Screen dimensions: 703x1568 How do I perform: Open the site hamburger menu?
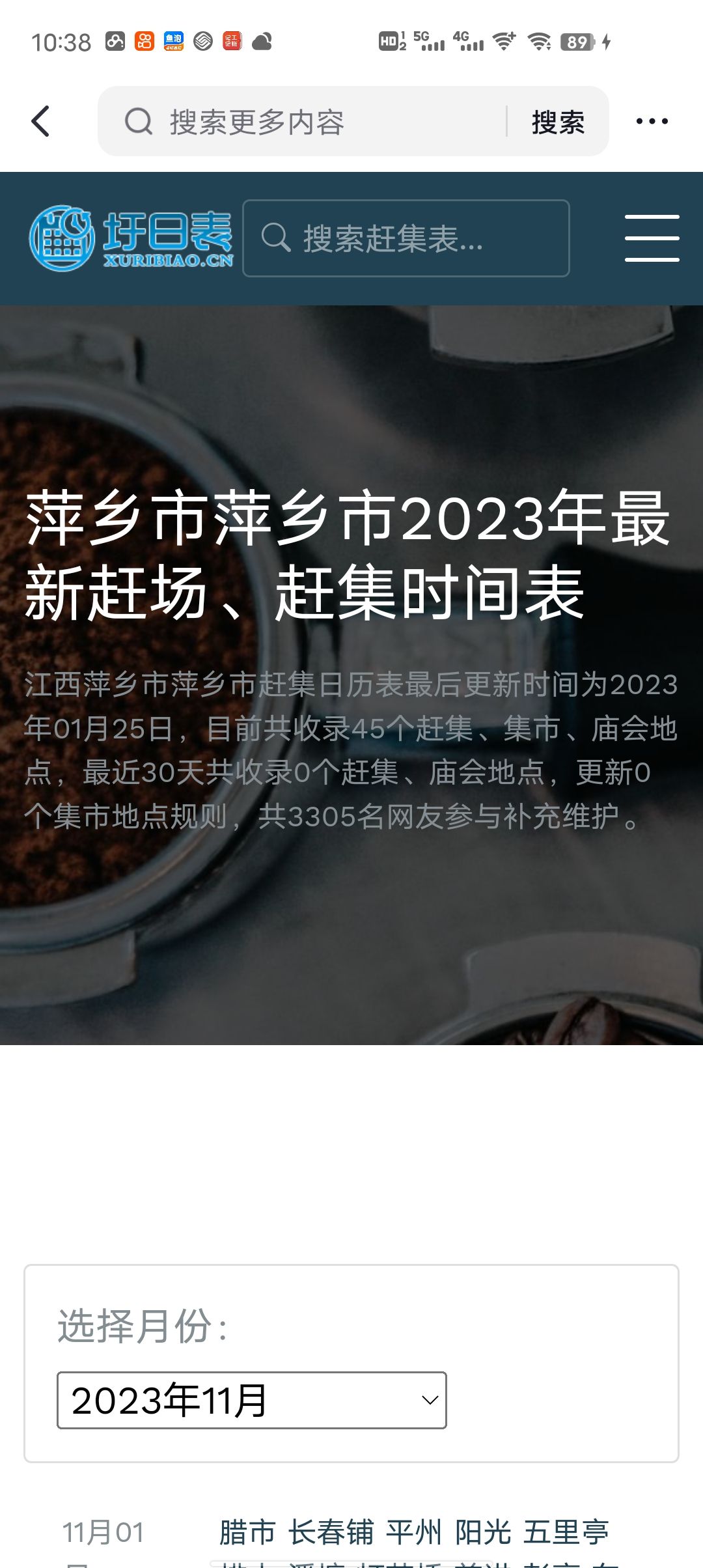tap(652, 238)
